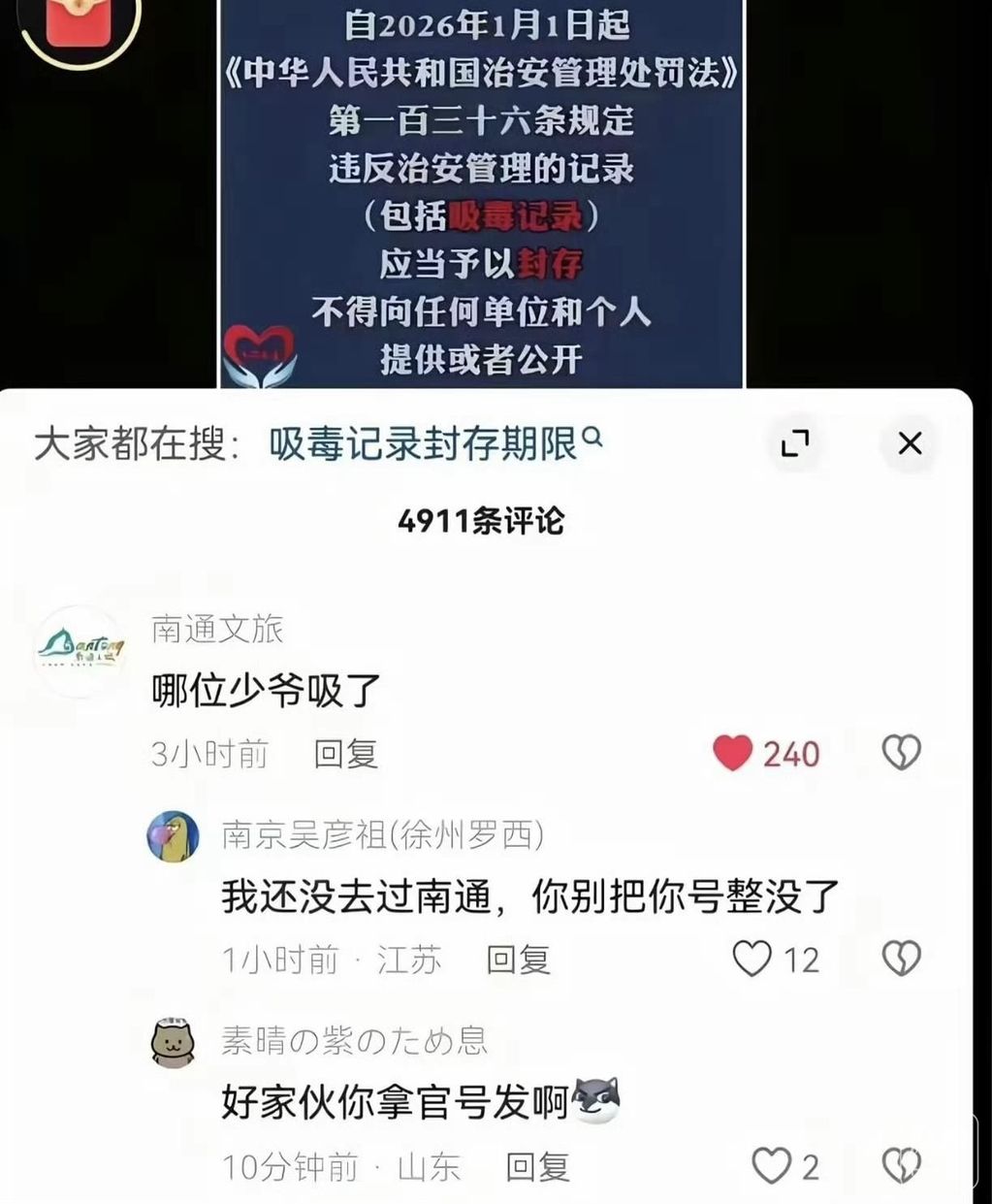Like 南通文旅's comment
The height and width of the screenshot is (1204, 992).
tap(733, 753)
